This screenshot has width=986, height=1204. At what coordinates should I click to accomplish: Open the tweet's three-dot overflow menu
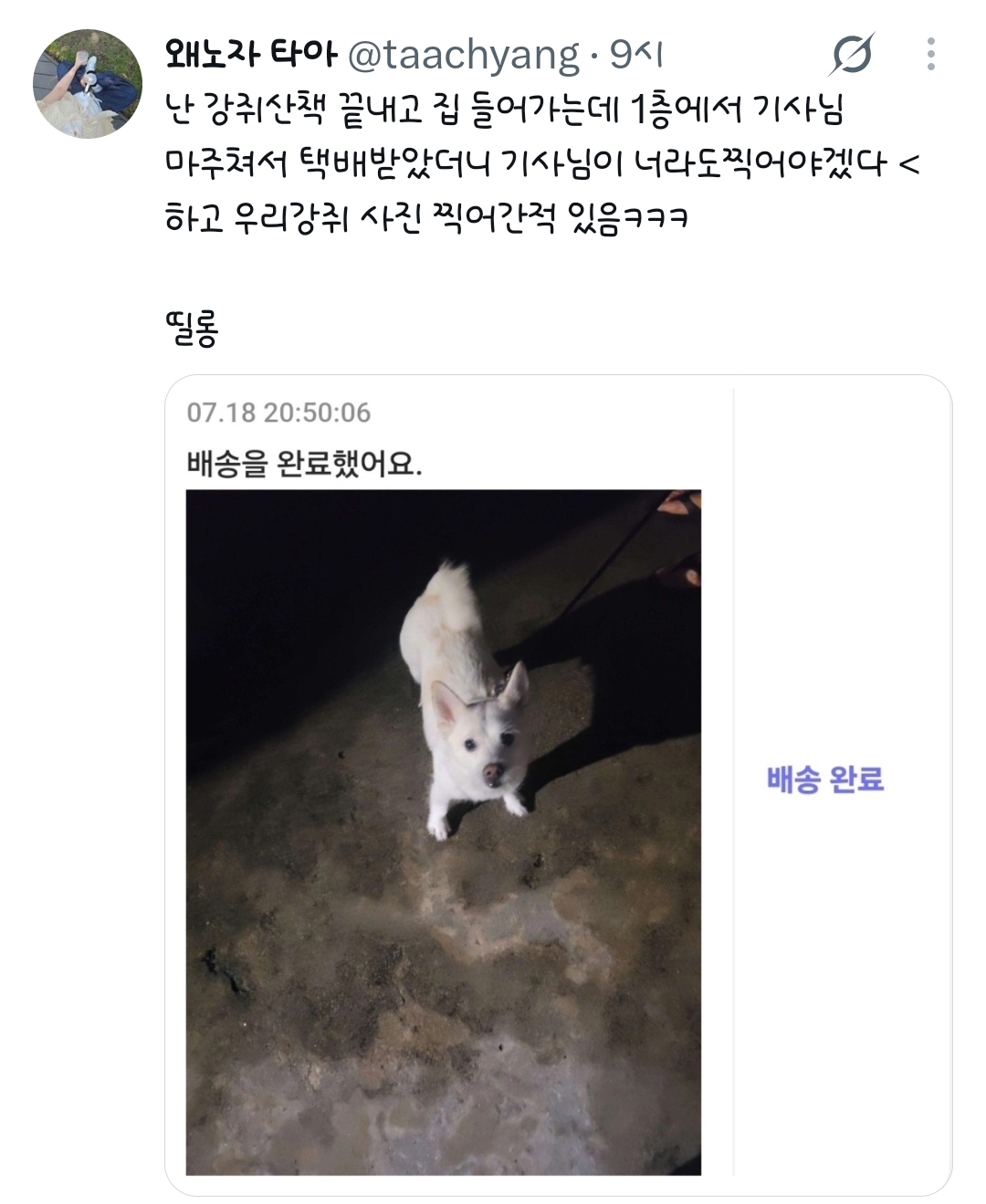930,54
